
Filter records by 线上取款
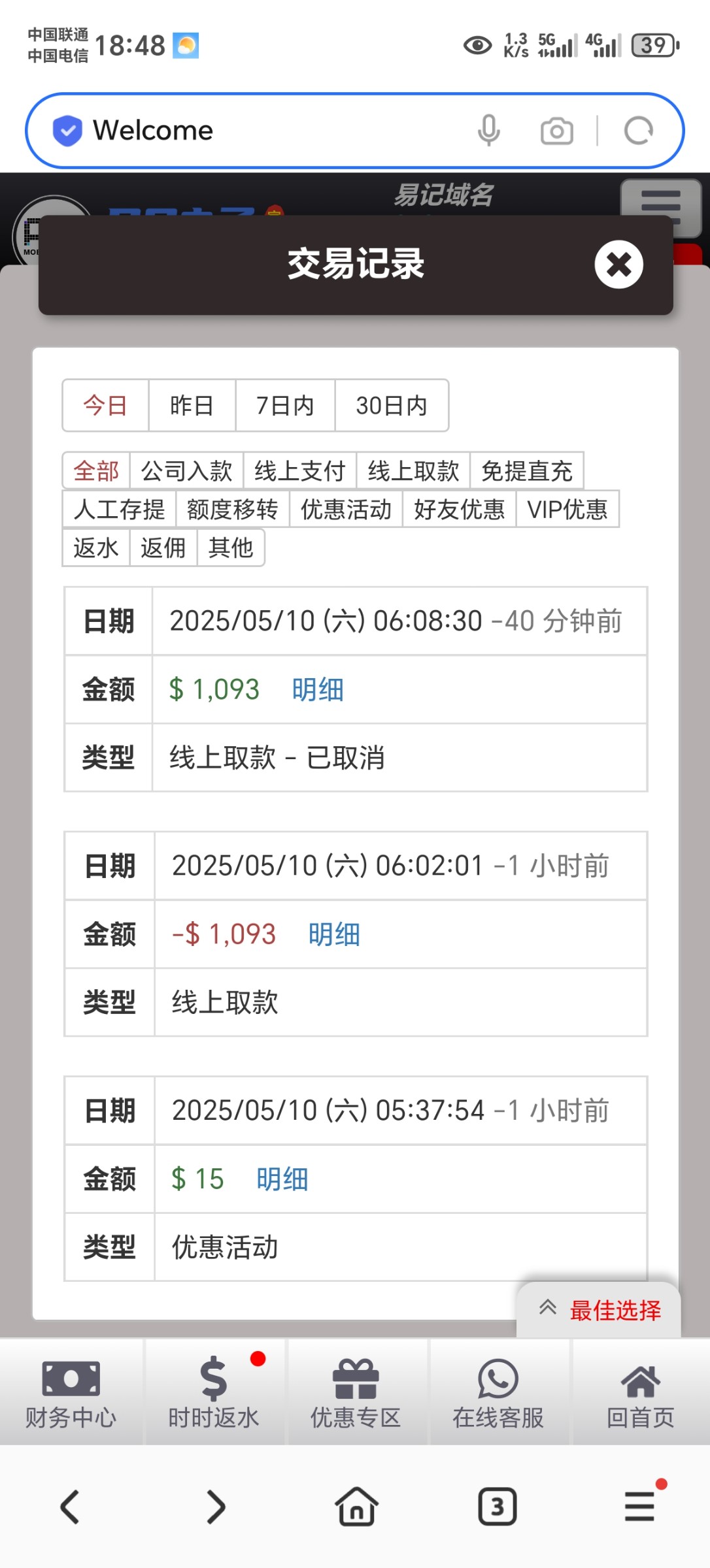[413, 470]
